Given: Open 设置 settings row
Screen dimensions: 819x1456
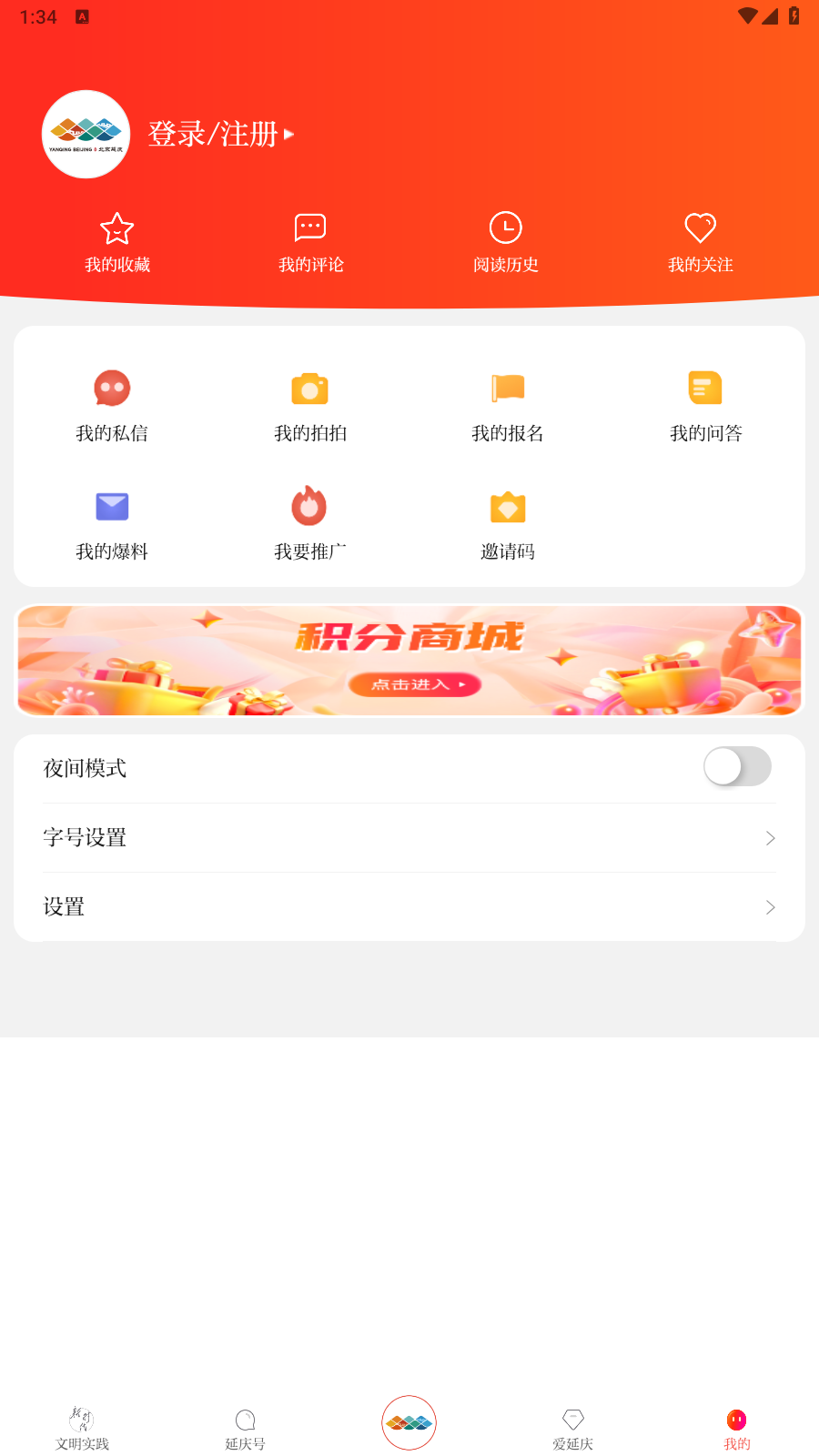Looking at the screenshot, I should [409, 907].
